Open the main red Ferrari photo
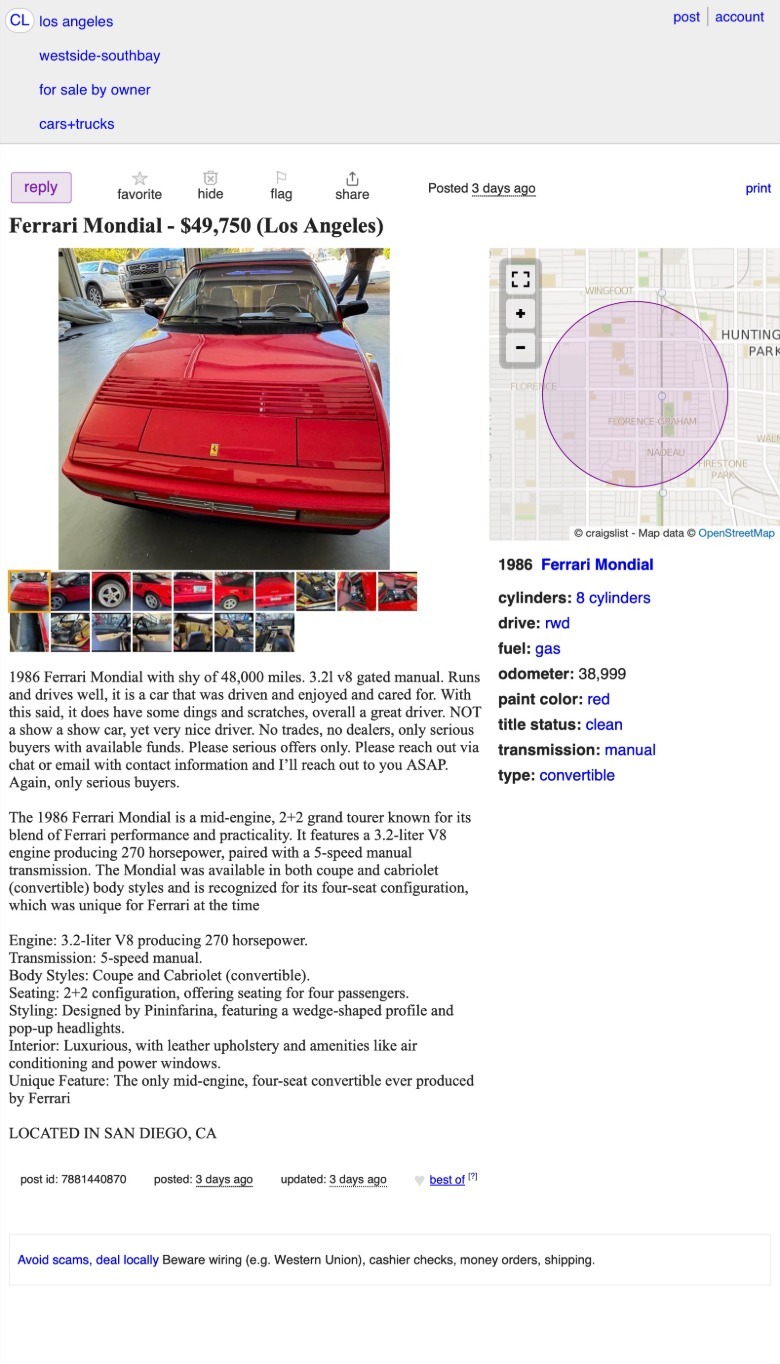This screenshot has width=780, height=1364. (x=224, y=408)
